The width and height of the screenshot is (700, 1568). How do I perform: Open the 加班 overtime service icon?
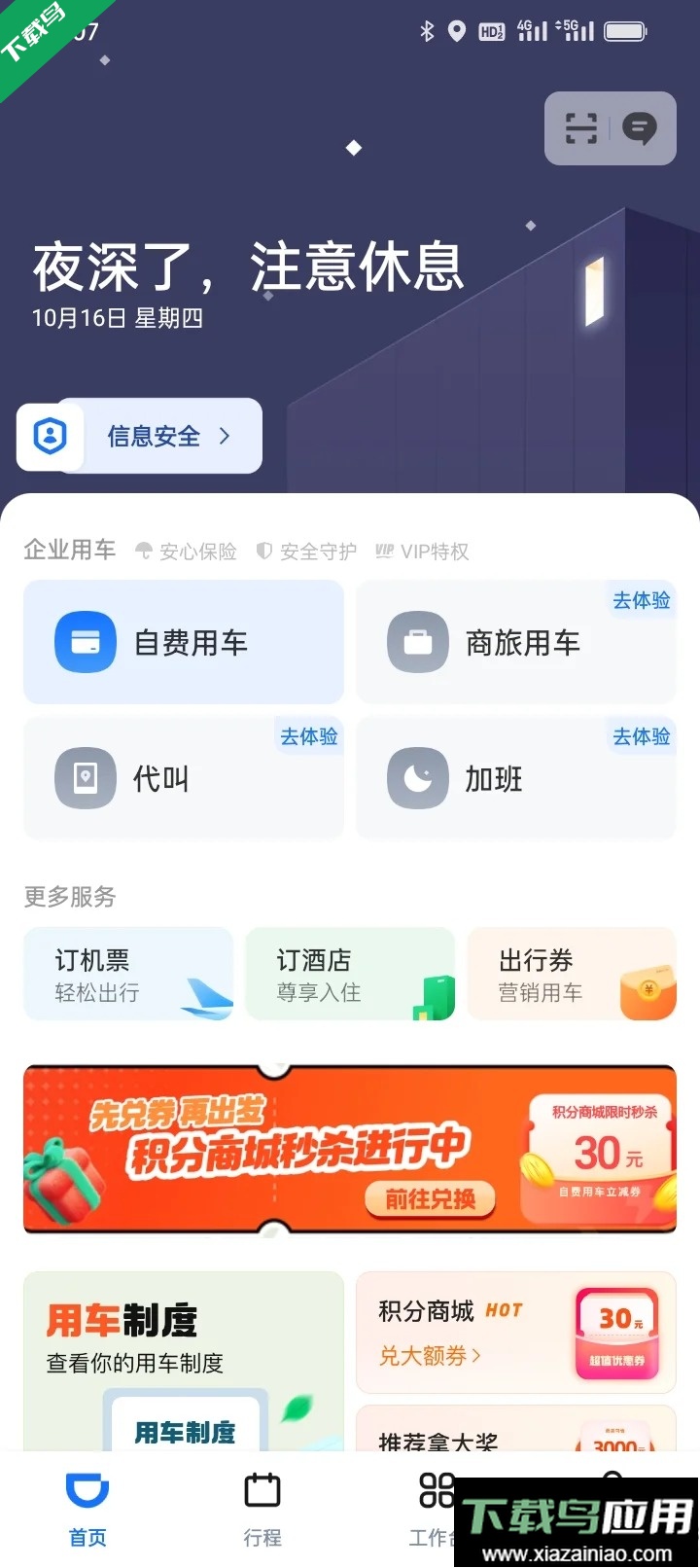tap(418, 778)
